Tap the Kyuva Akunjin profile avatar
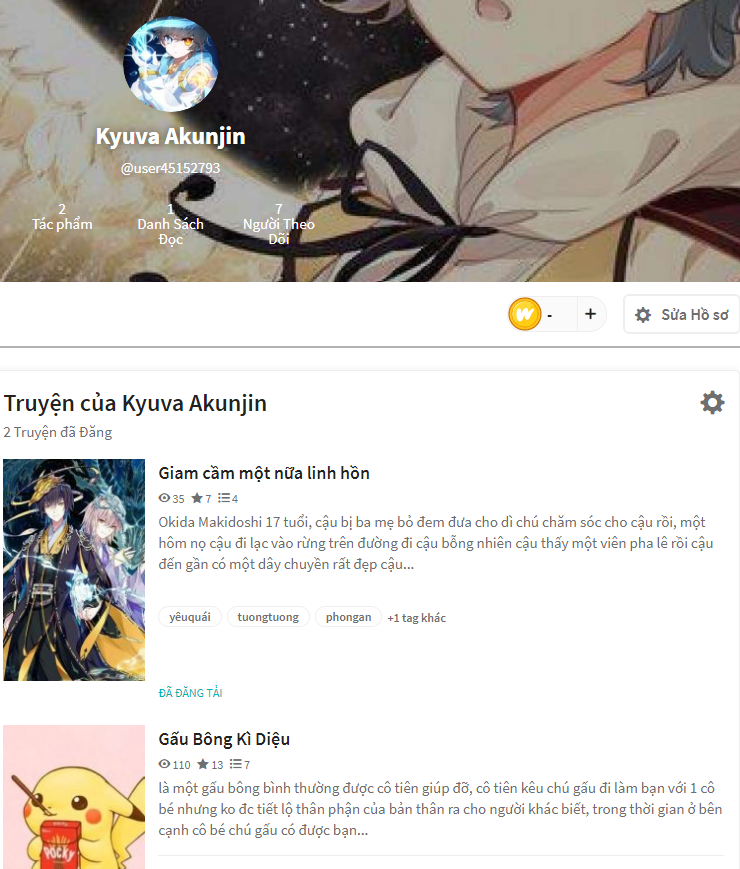Image resolution: width=740 pixels, height=869 pixels. pyautogui.click(x=171, y=64)
